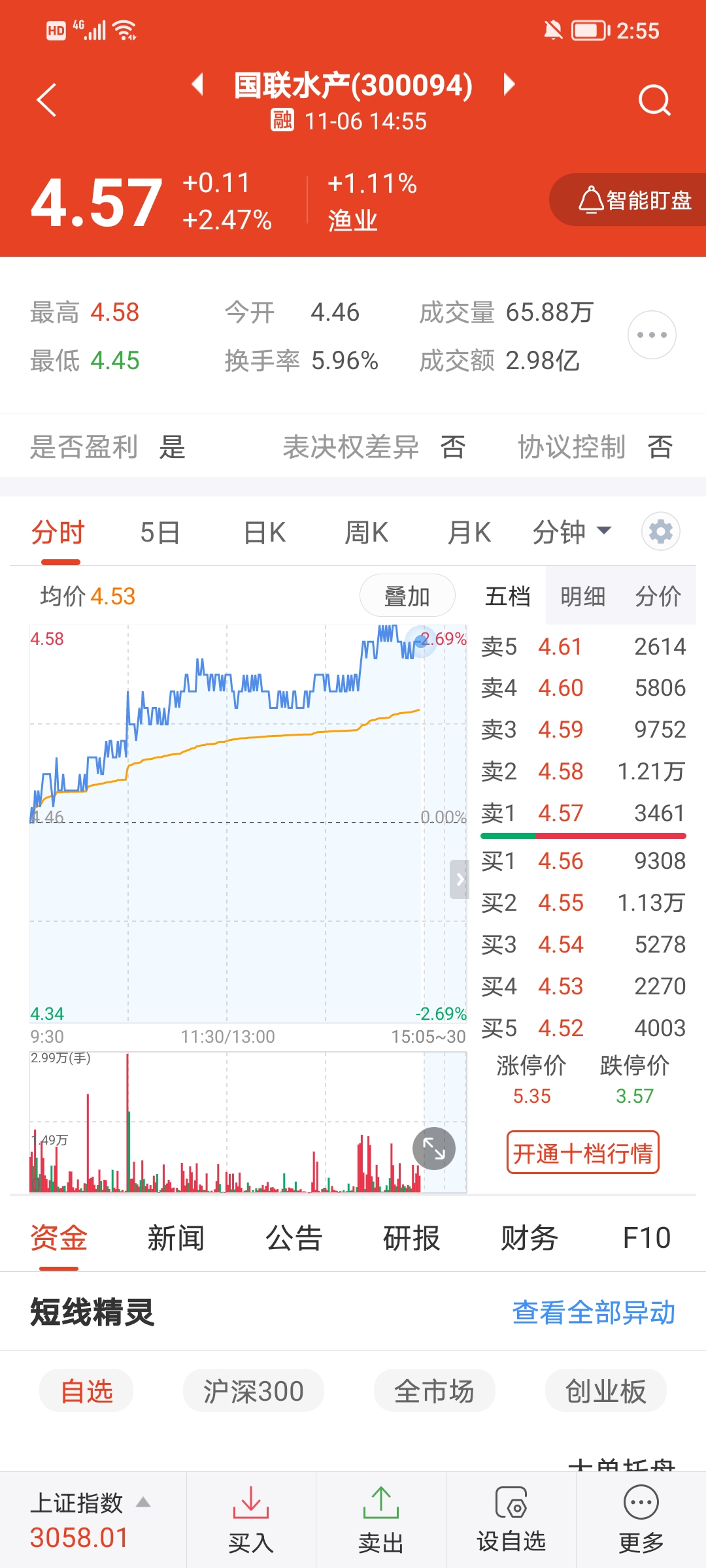This screenshot has width=706, height=1568.
Task: Open the 新闻 tab
Action: [x=176, y=1238]
